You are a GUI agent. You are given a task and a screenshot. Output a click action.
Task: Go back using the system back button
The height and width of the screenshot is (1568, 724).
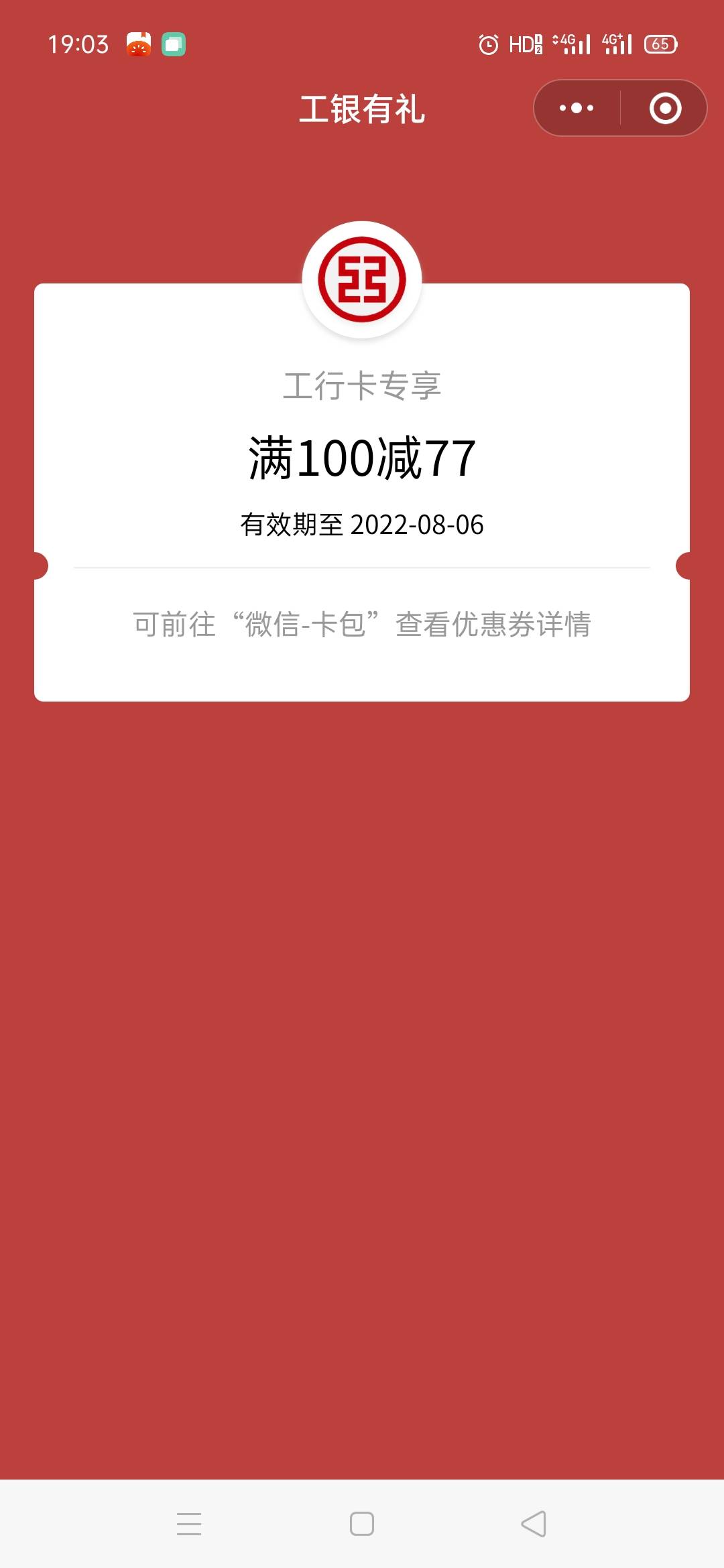coord(534,1524)
